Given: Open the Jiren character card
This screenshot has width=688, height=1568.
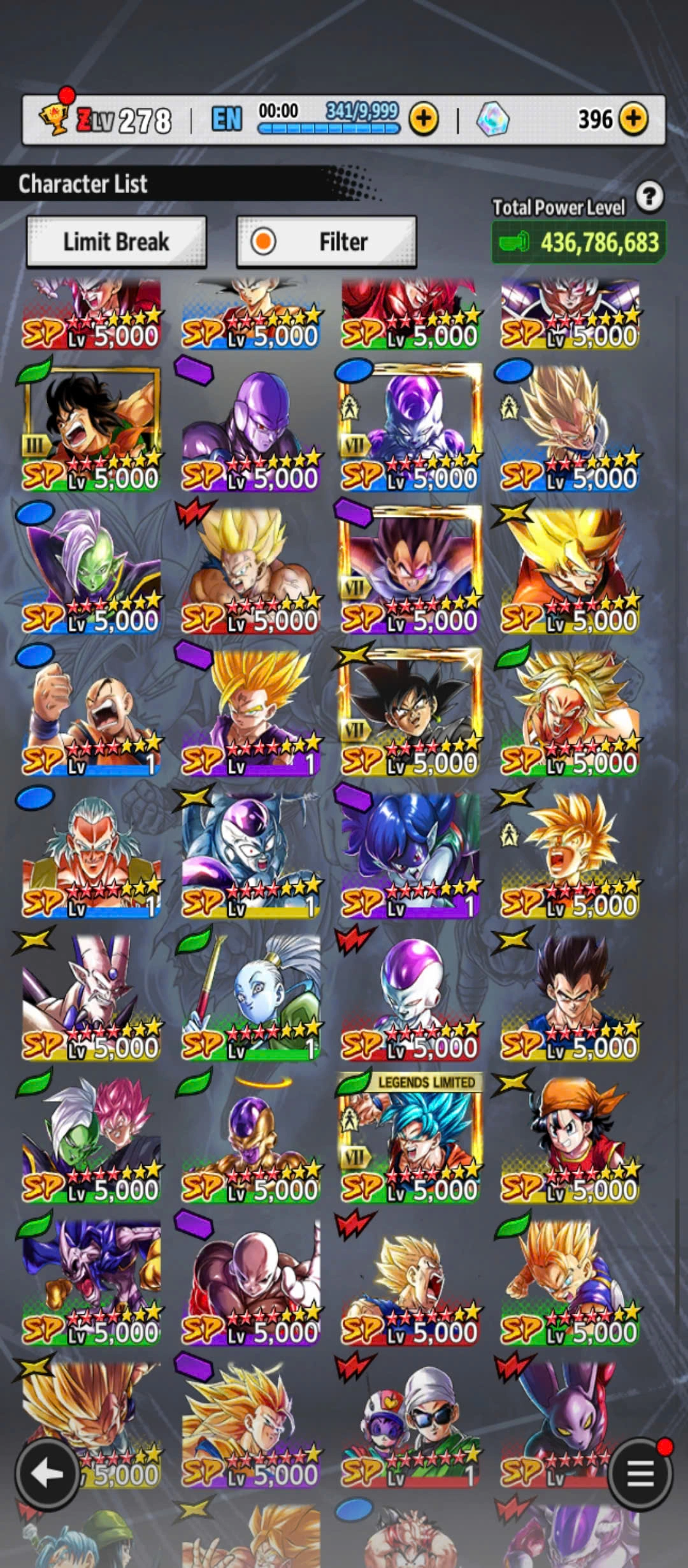Looking at the screenshot, I should [x=250, y=1280].
